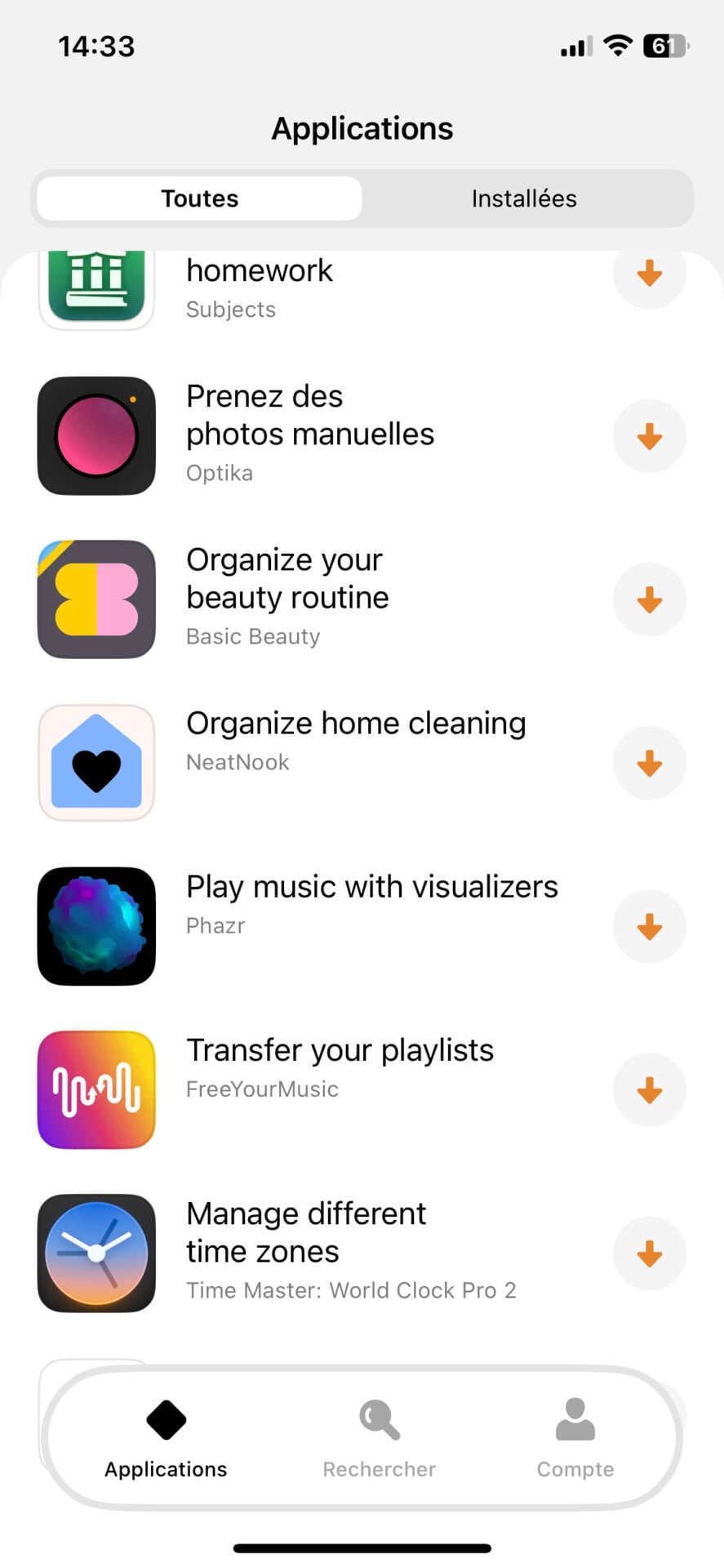This screenshot has height=1568, width=724.
Task: Go to the Rechercher tab
Action: 379,1438
